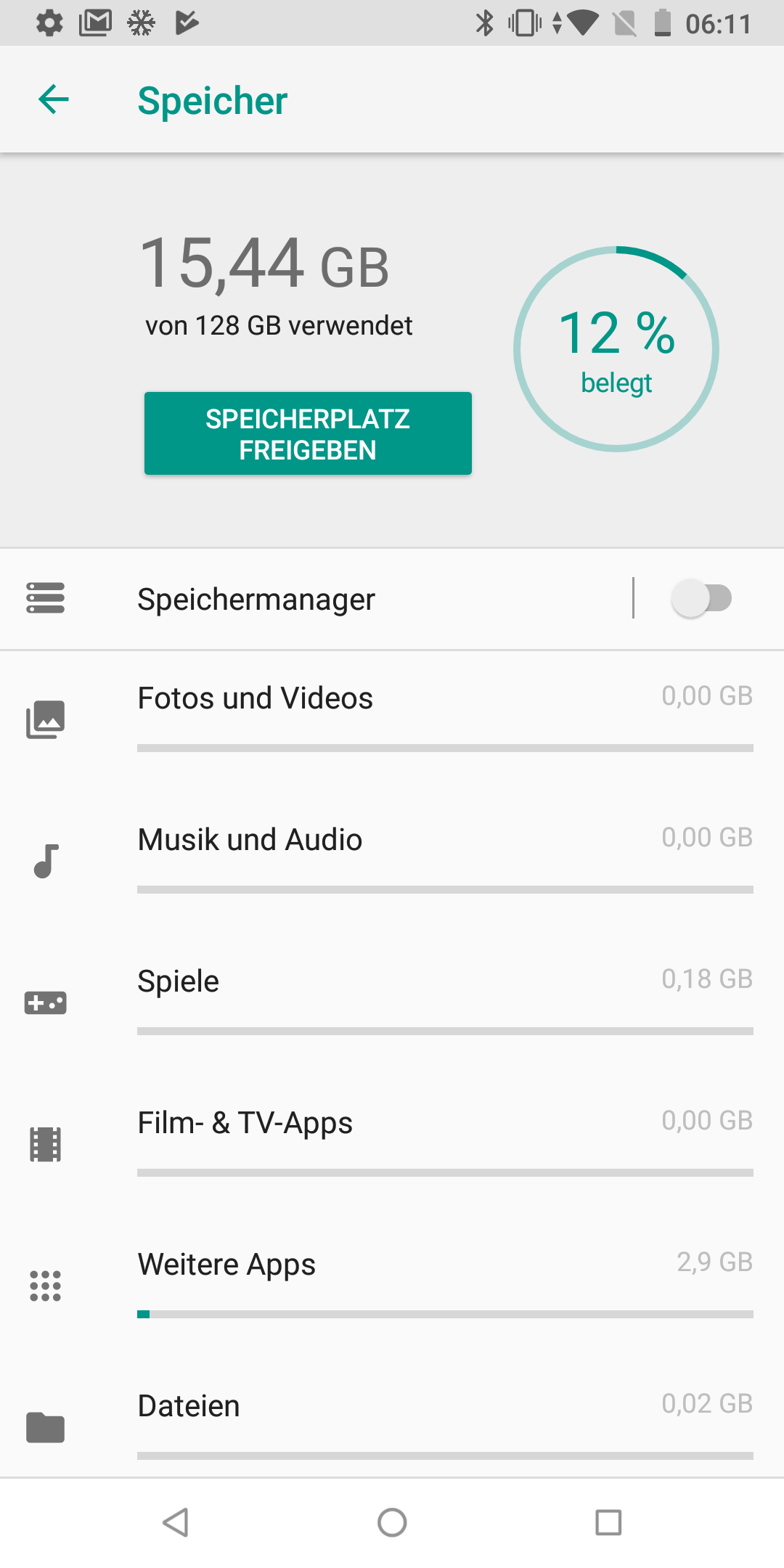The width and height of the screenshot is (784, 1568).
Task: Enable the Speichermanager switch
Action: point(701,599)
